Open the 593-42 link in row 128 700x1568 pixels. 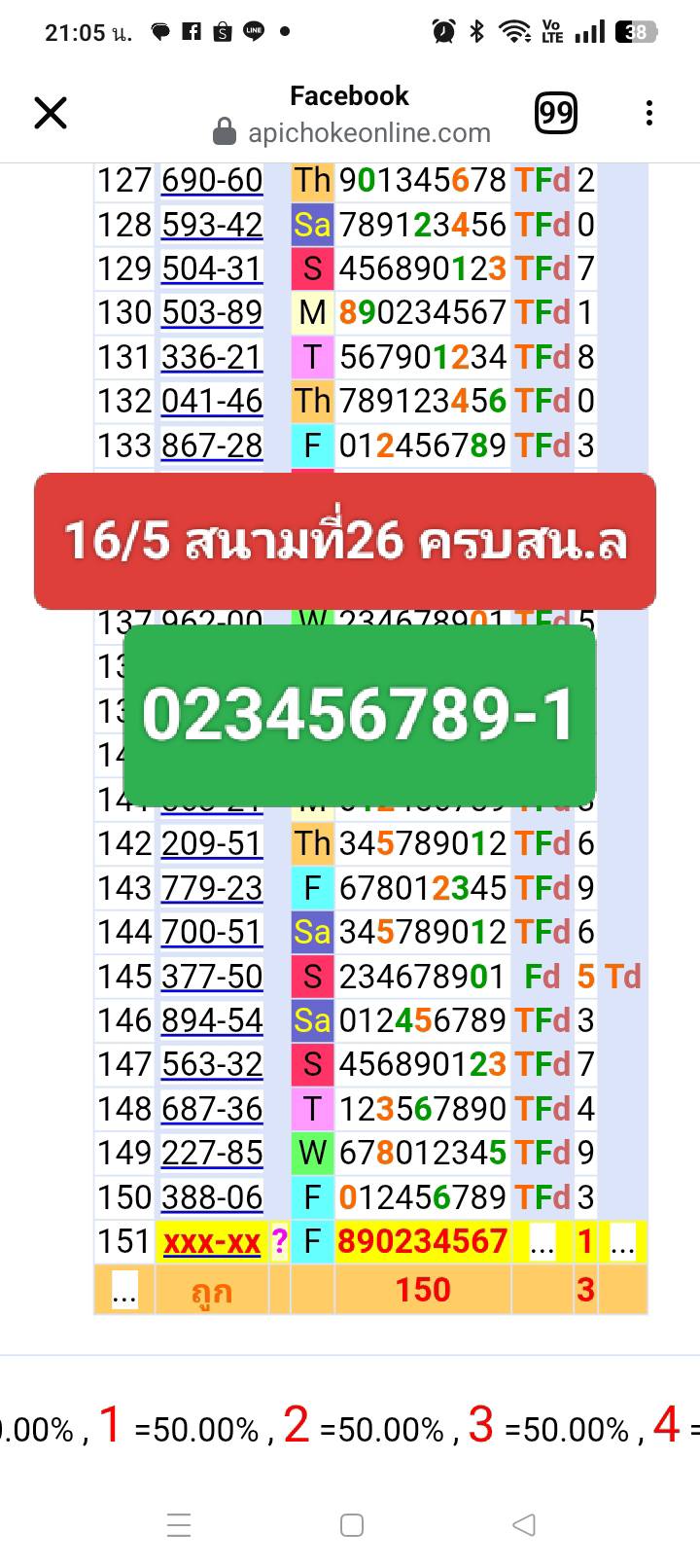click(x=212, y=225)
